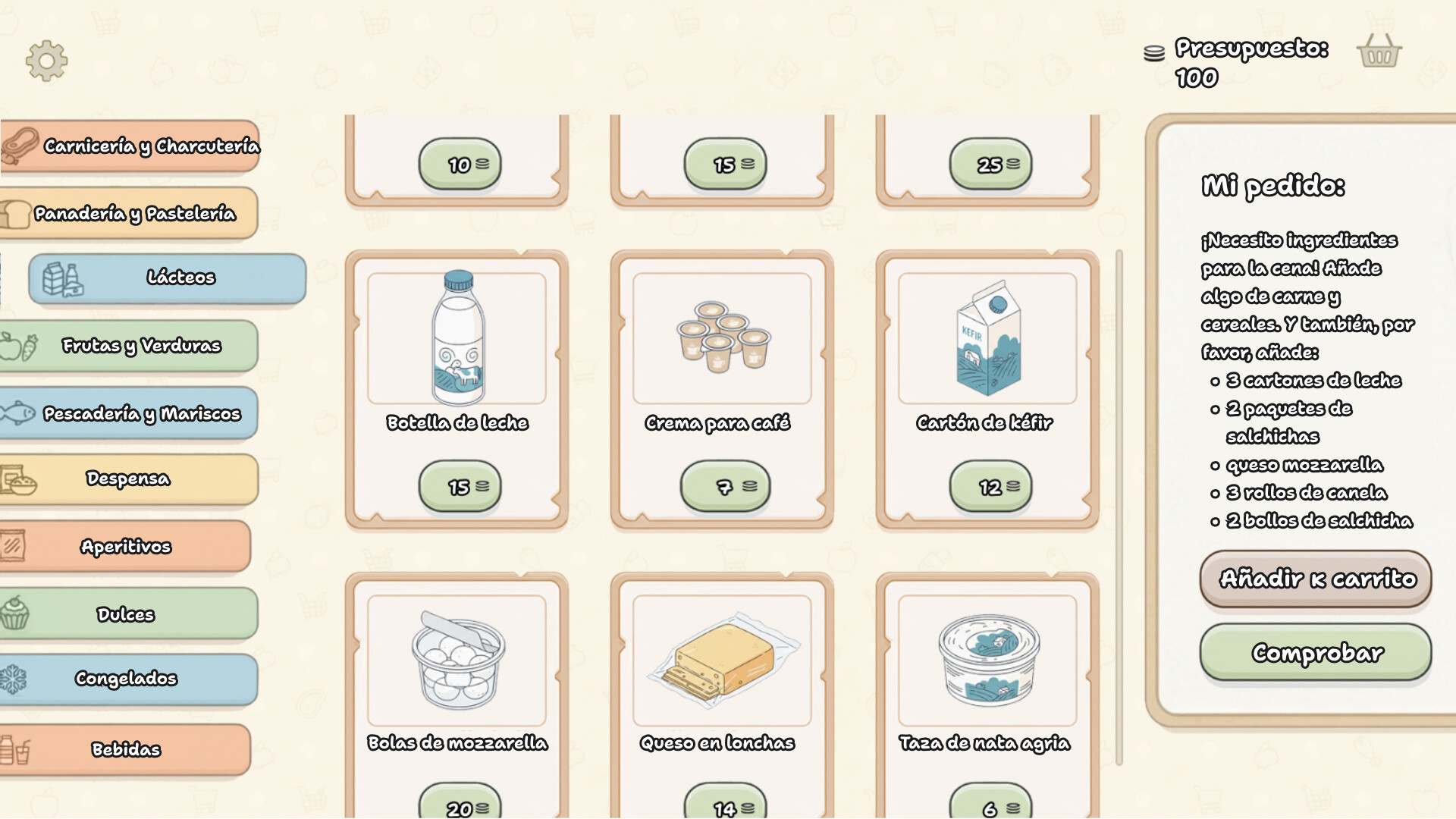Select the Bebidas category
This screenshot has width=1456, height=819.
(x=126, y=749)
